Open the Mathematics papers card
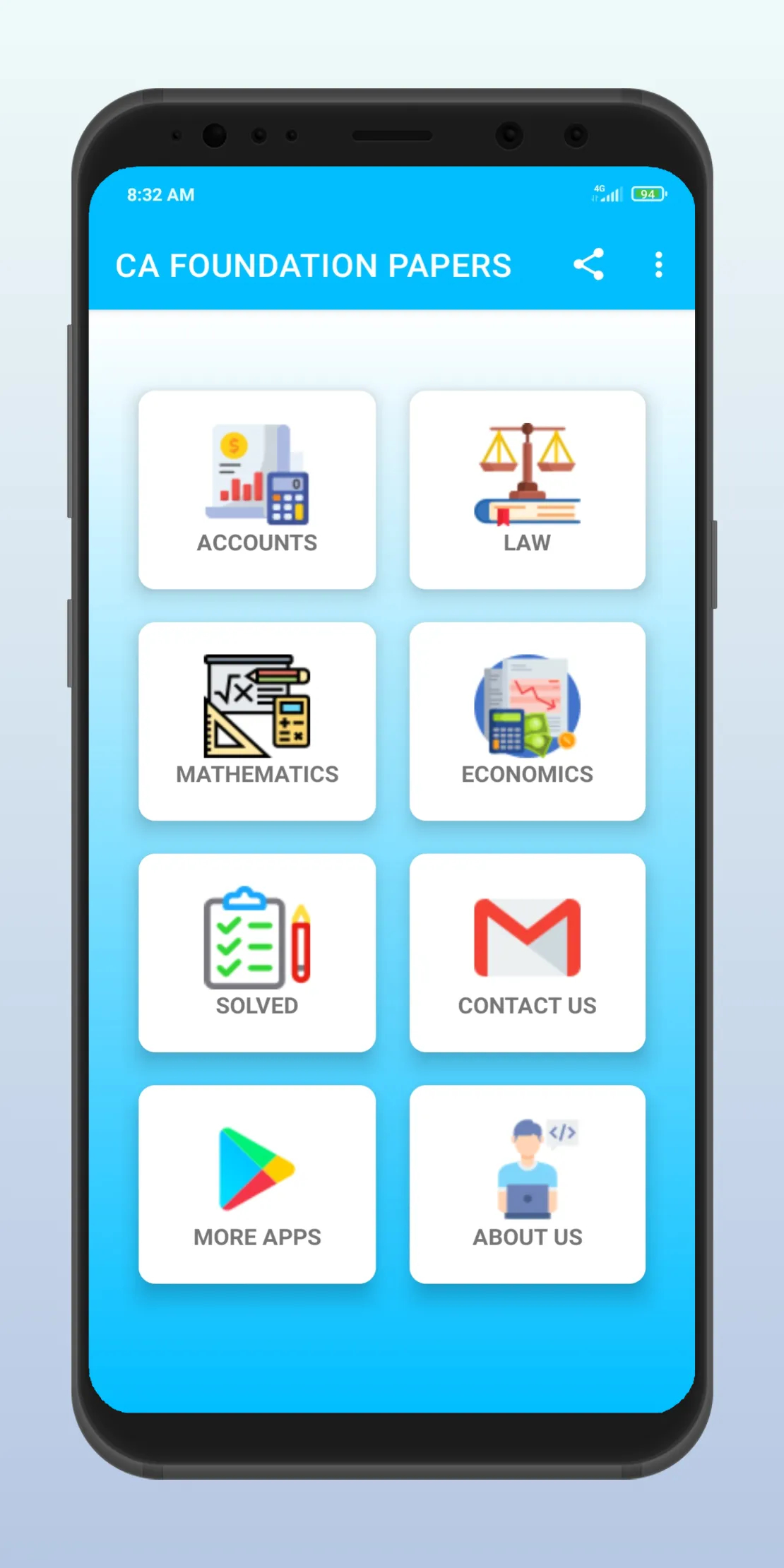This screenshot has height=1568, width=784. point(257,721)
